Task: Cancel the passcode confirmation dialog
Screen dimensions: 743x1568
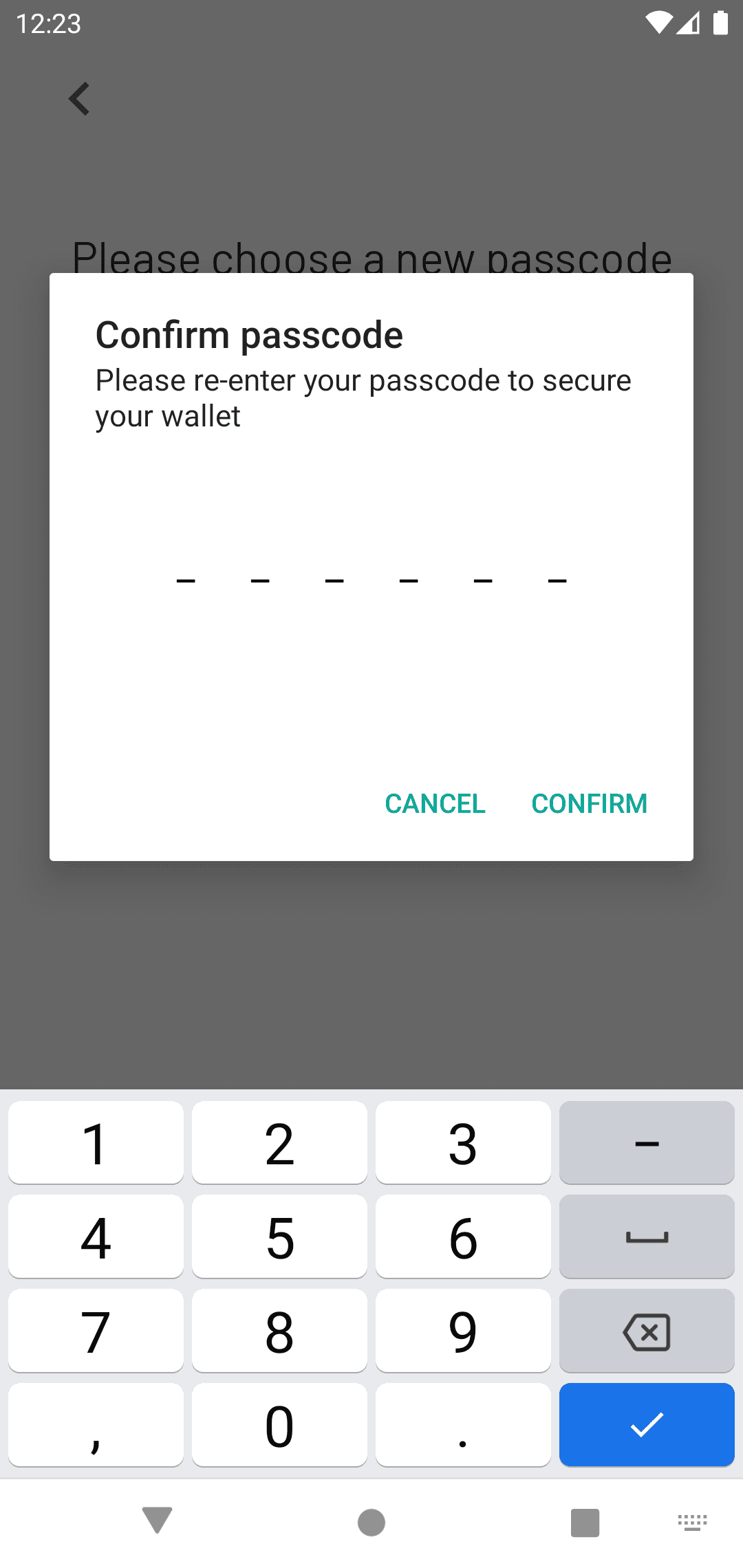Action: click(435, 803)
